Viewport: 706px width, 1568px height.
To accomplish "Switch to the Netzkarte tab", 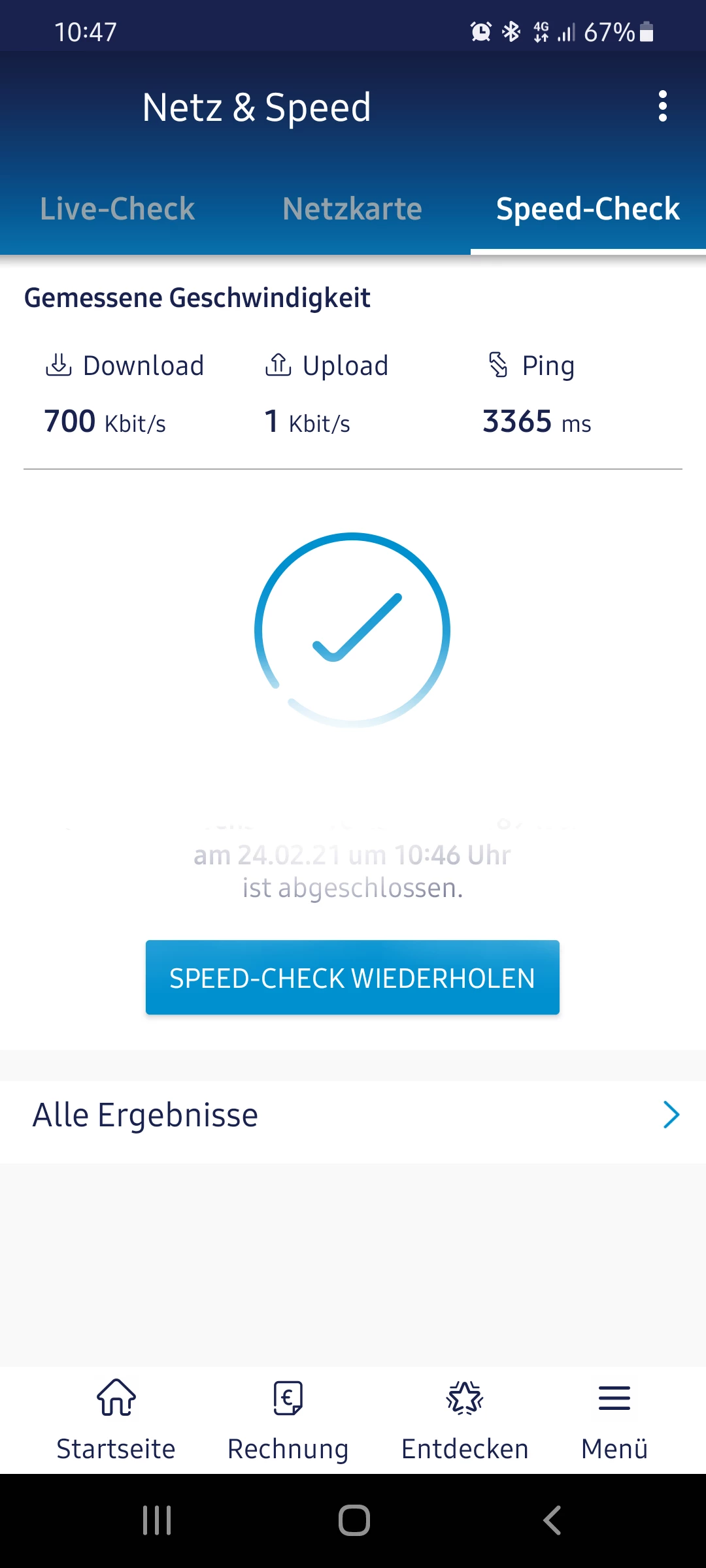I will pos(352,209).
